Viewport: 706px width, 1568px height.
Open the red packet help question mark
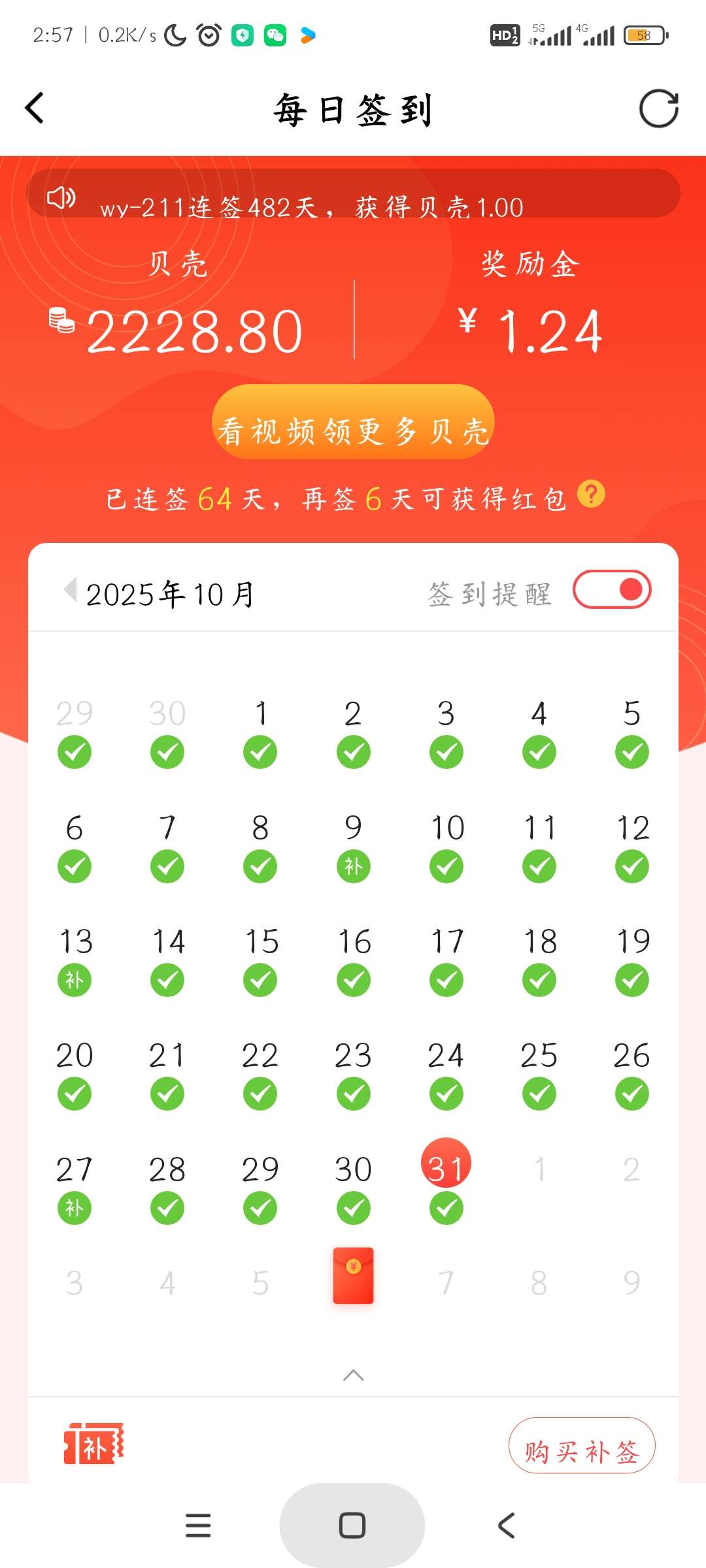click(591, 494)
